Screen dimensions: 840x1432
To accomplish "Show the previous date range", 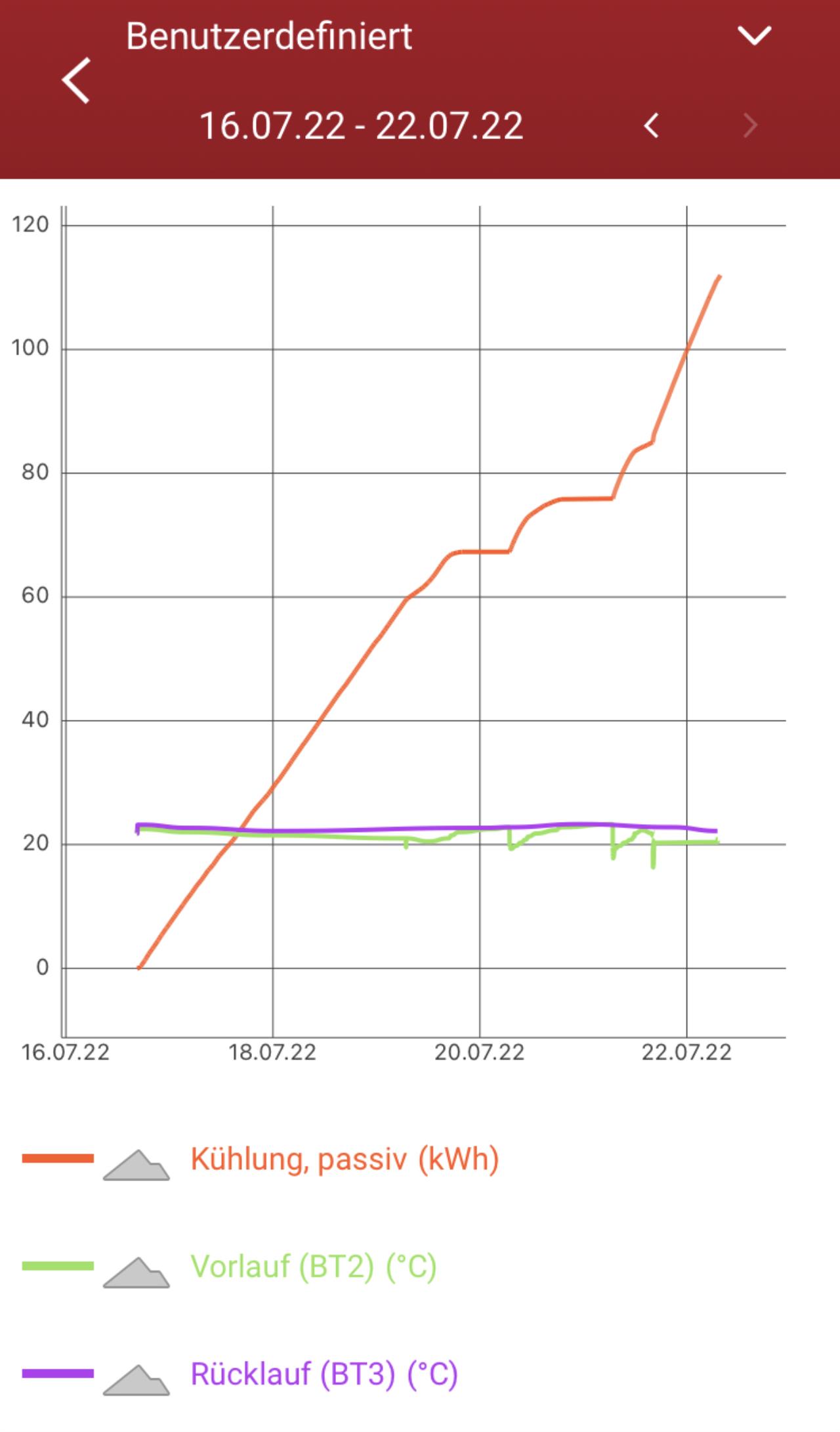I will [651, 125].
